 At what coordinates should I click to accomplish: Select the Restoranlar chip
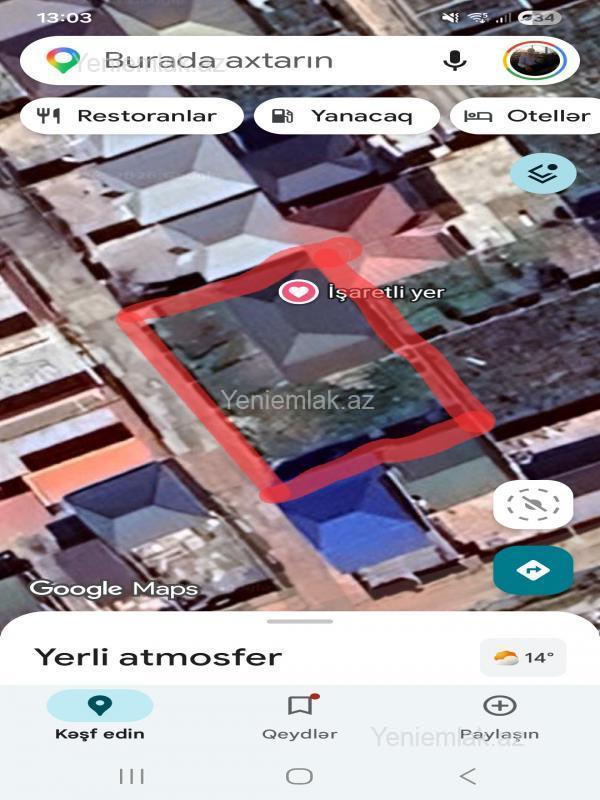coord(131,116)
